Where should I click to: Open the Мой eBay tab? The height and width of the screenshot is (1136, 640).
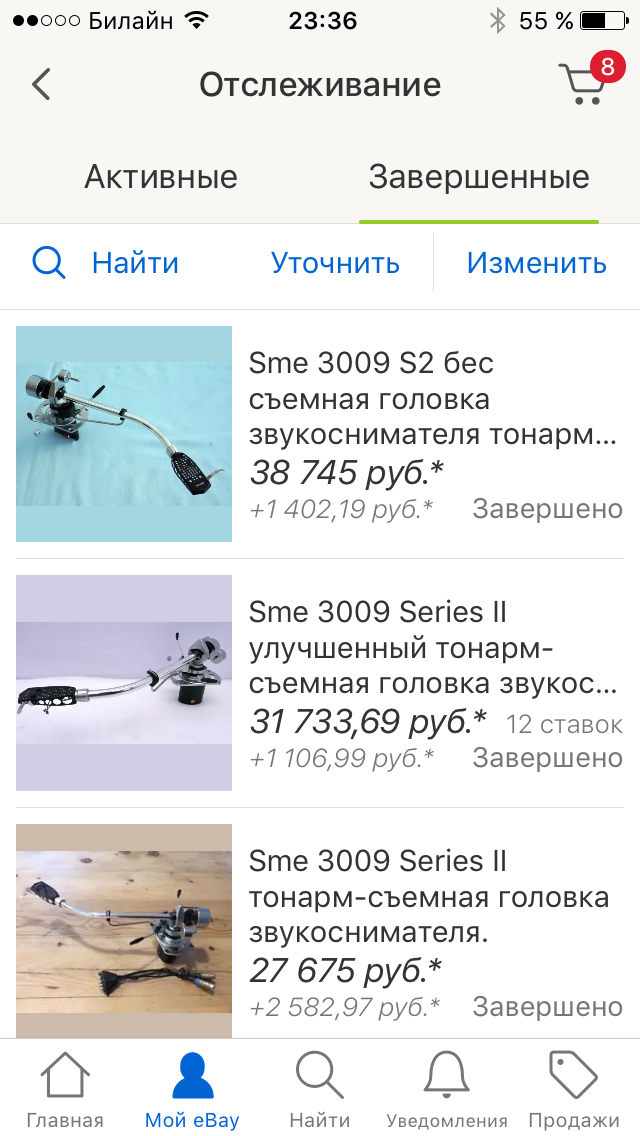(x=192, y=1090)
